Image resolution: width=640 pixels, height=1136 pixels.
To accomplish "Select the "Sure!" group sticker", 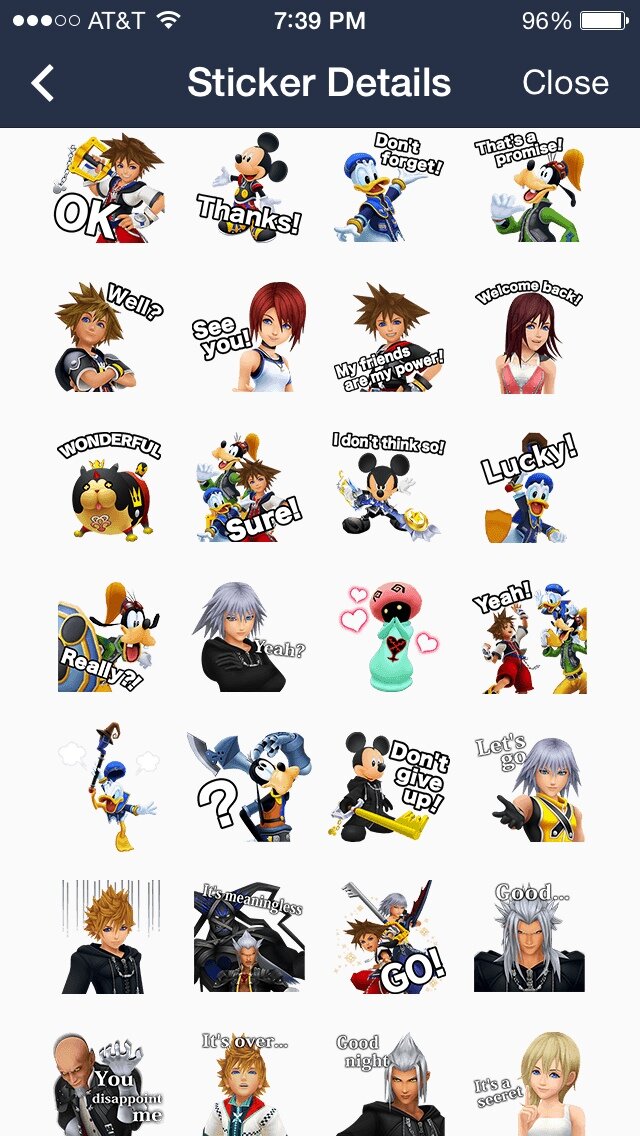I will click(x=249, y=487).
